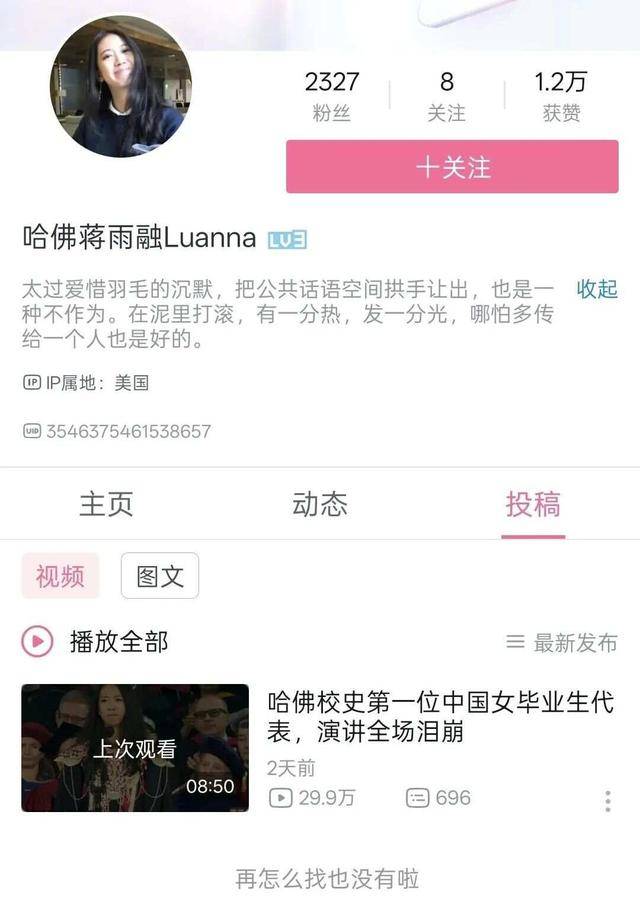640x898 pixels.
Task: Switch to the 动态 tab
Action: (x=320, y=504)
